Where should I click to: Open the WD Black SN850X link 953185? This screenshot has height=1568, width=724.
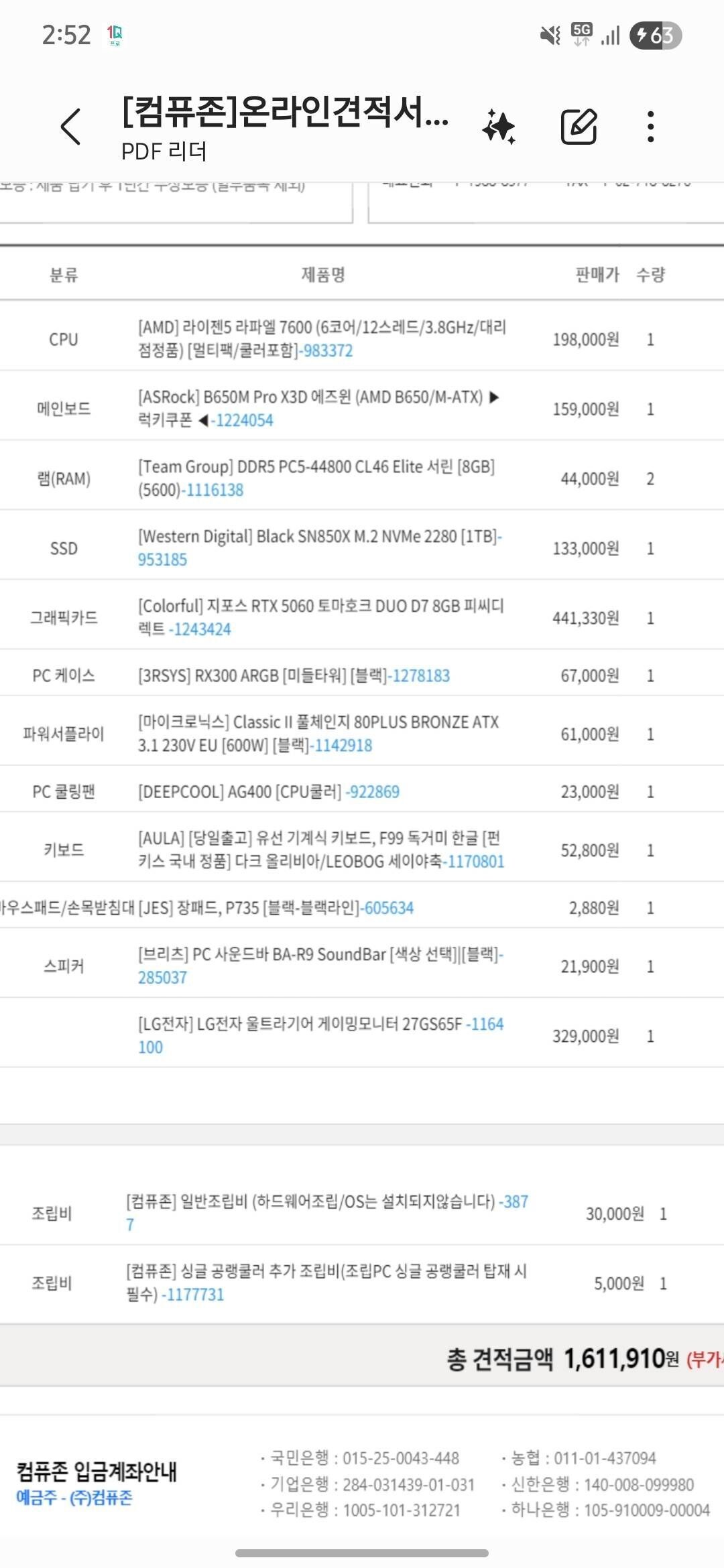point(161,558)
